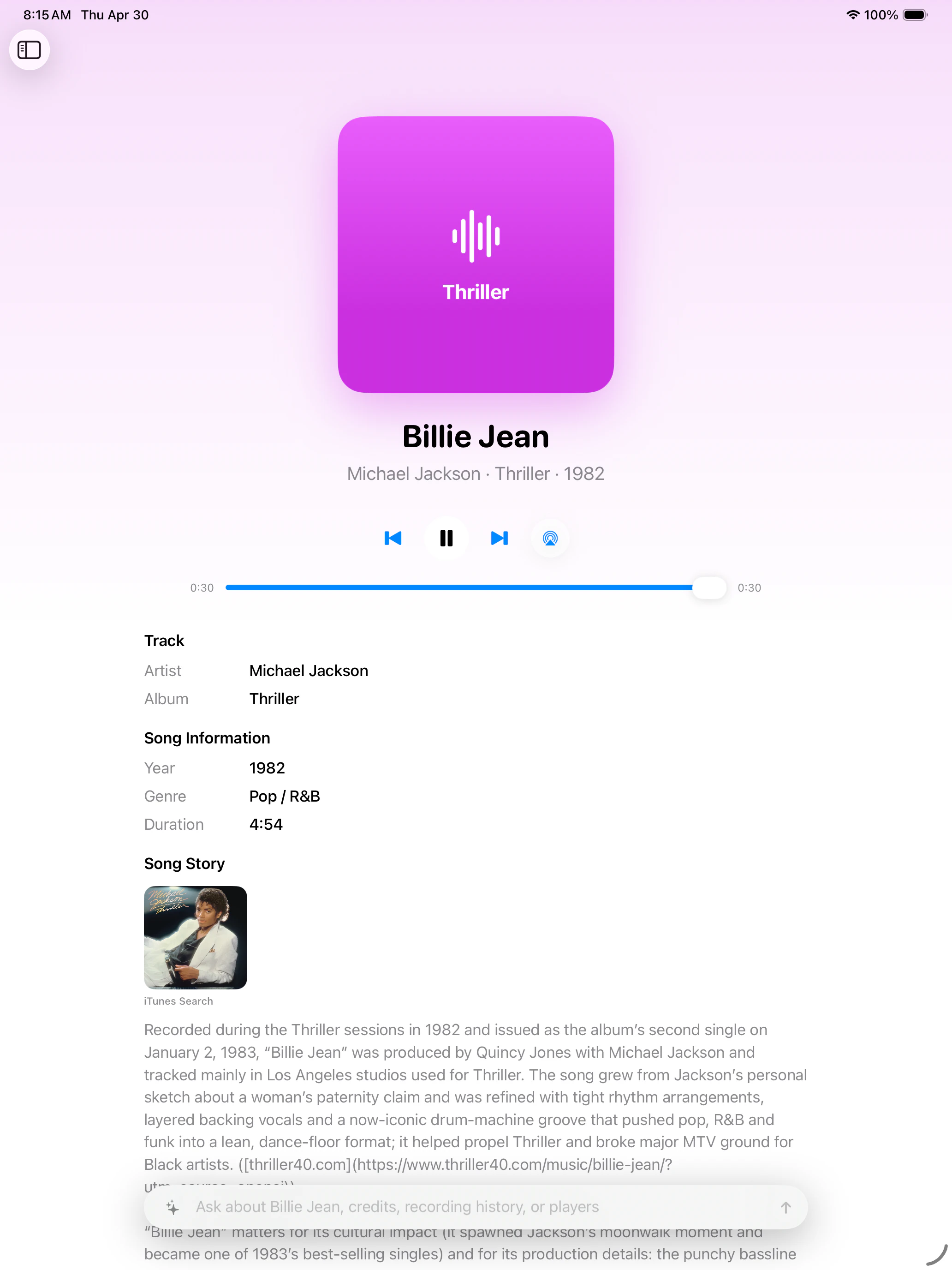Open the Thriller album cover image

(196, 937)
